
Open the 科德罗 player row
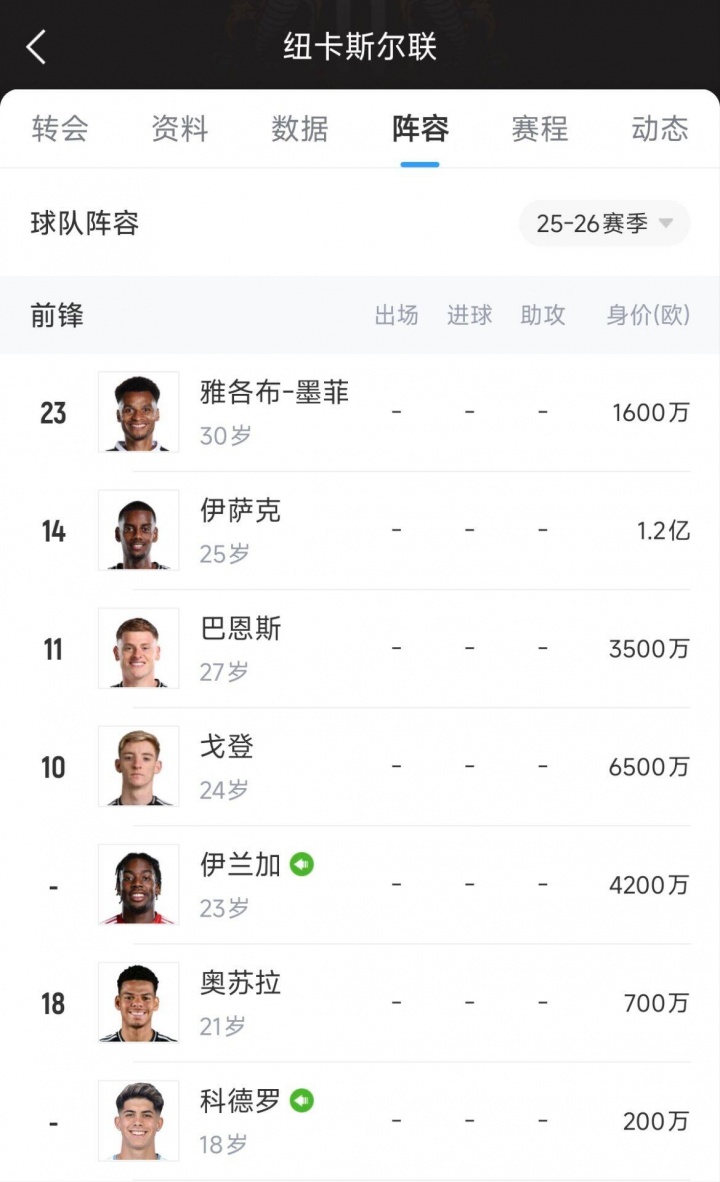pos(240,1120)
